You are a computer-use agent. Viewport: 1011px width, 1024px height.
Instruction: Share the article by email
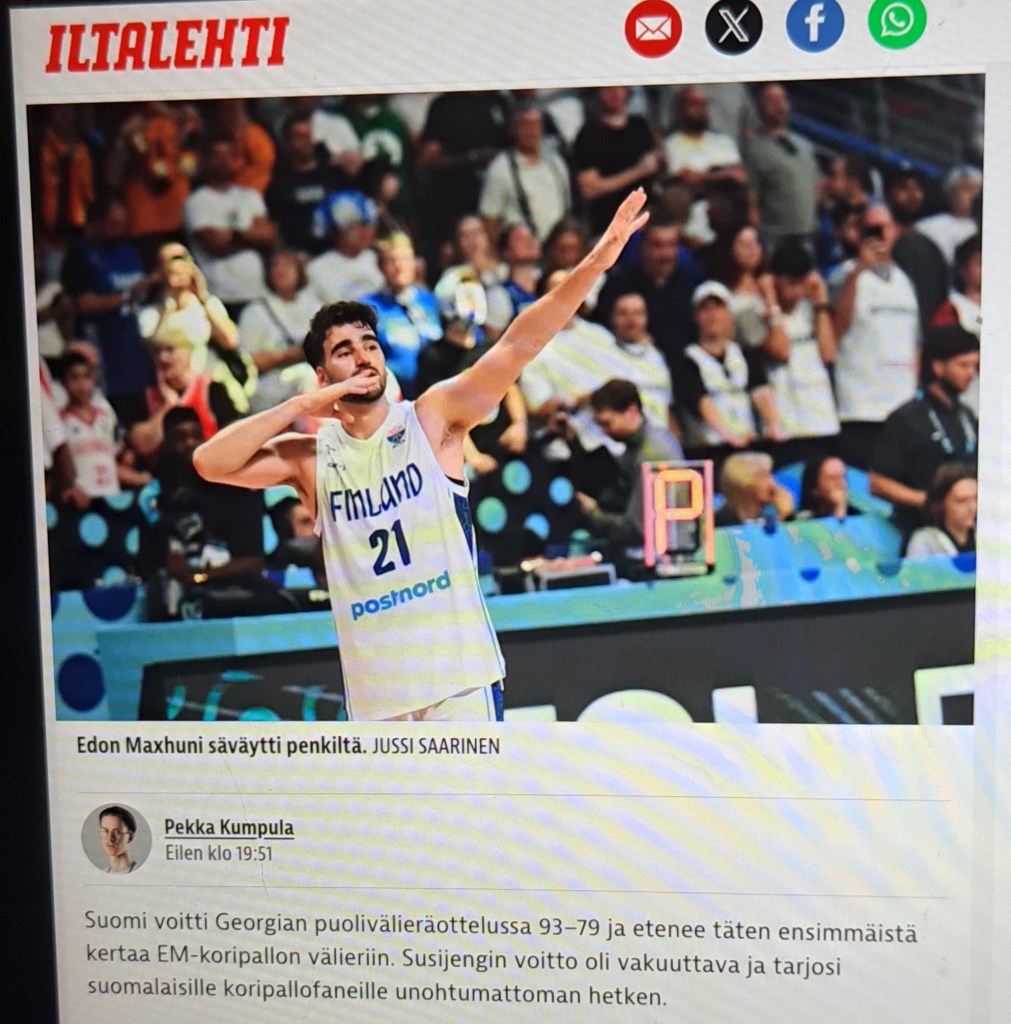point(653,28)
